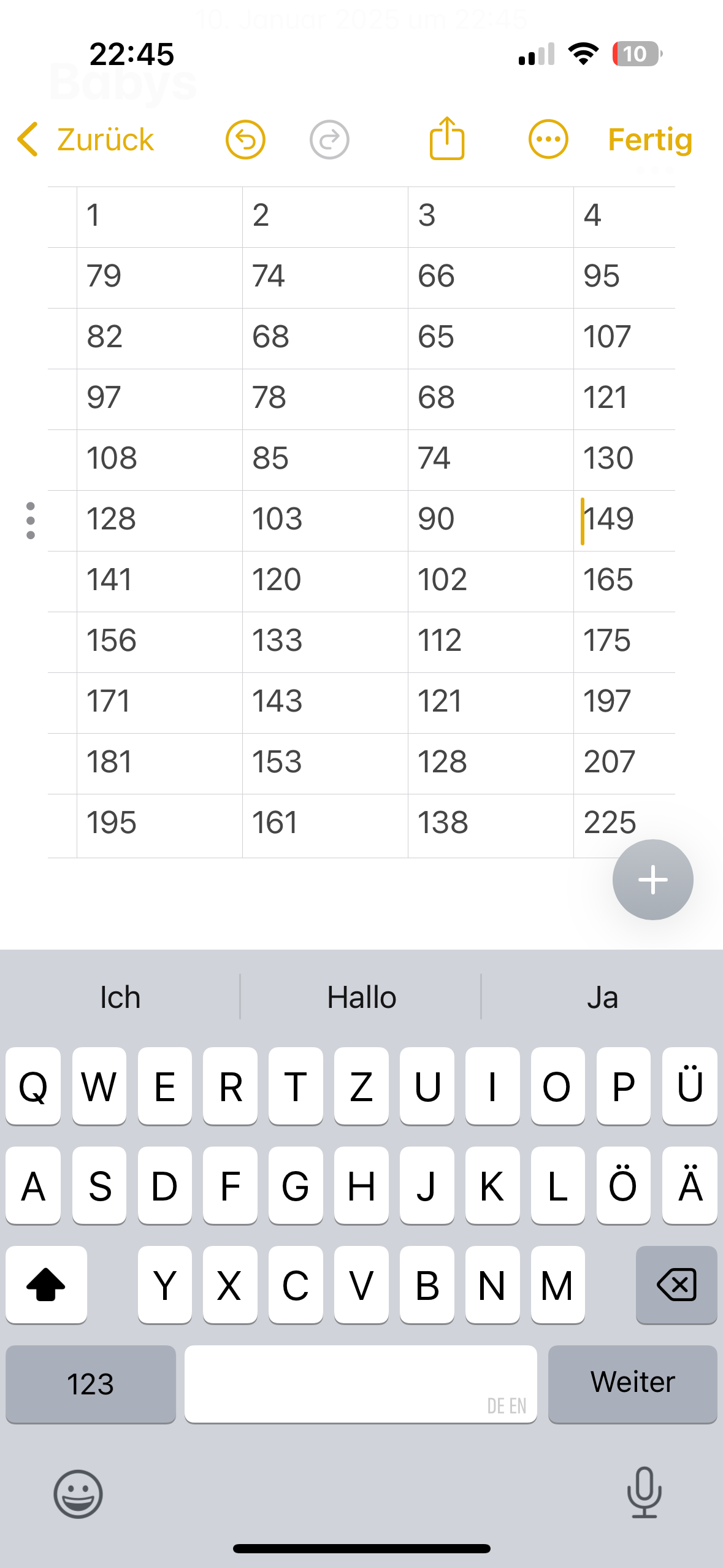Select the Ja suggestion
This screenshot has width=723, height=1568.
[602, 997]
